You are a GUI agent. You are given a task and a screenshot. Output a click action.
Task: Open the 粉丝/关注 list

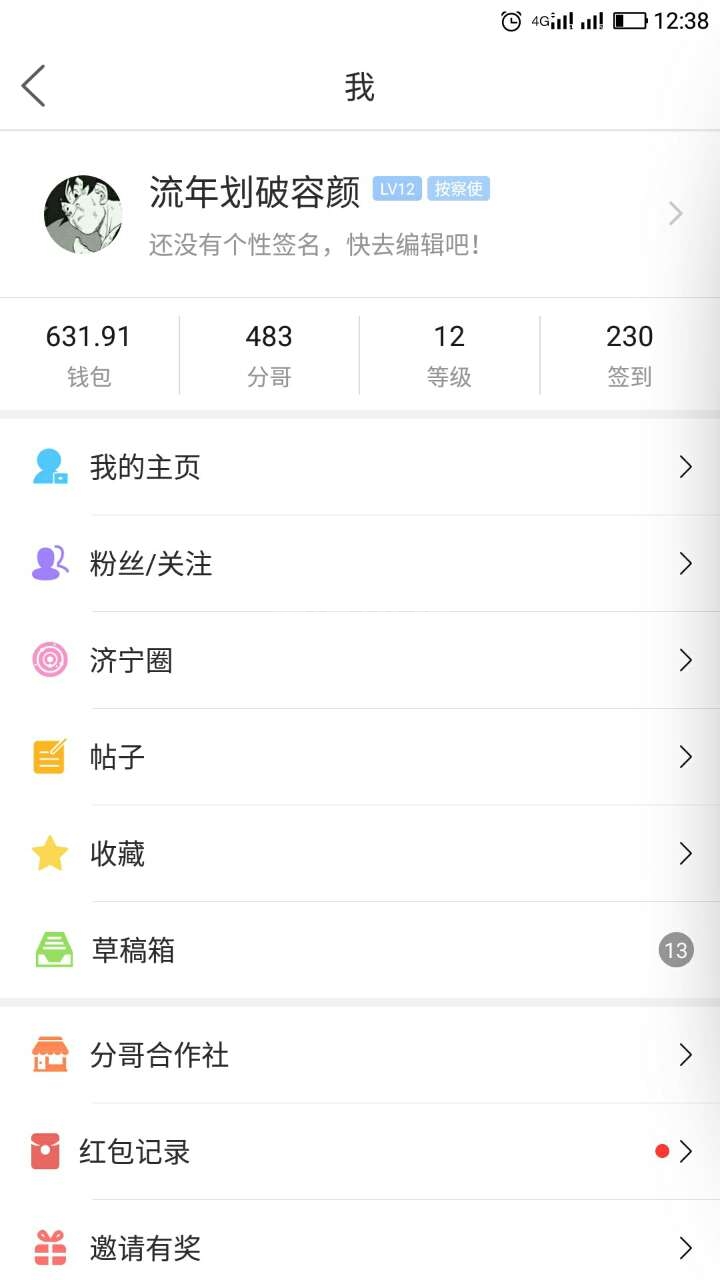point(360,564)
